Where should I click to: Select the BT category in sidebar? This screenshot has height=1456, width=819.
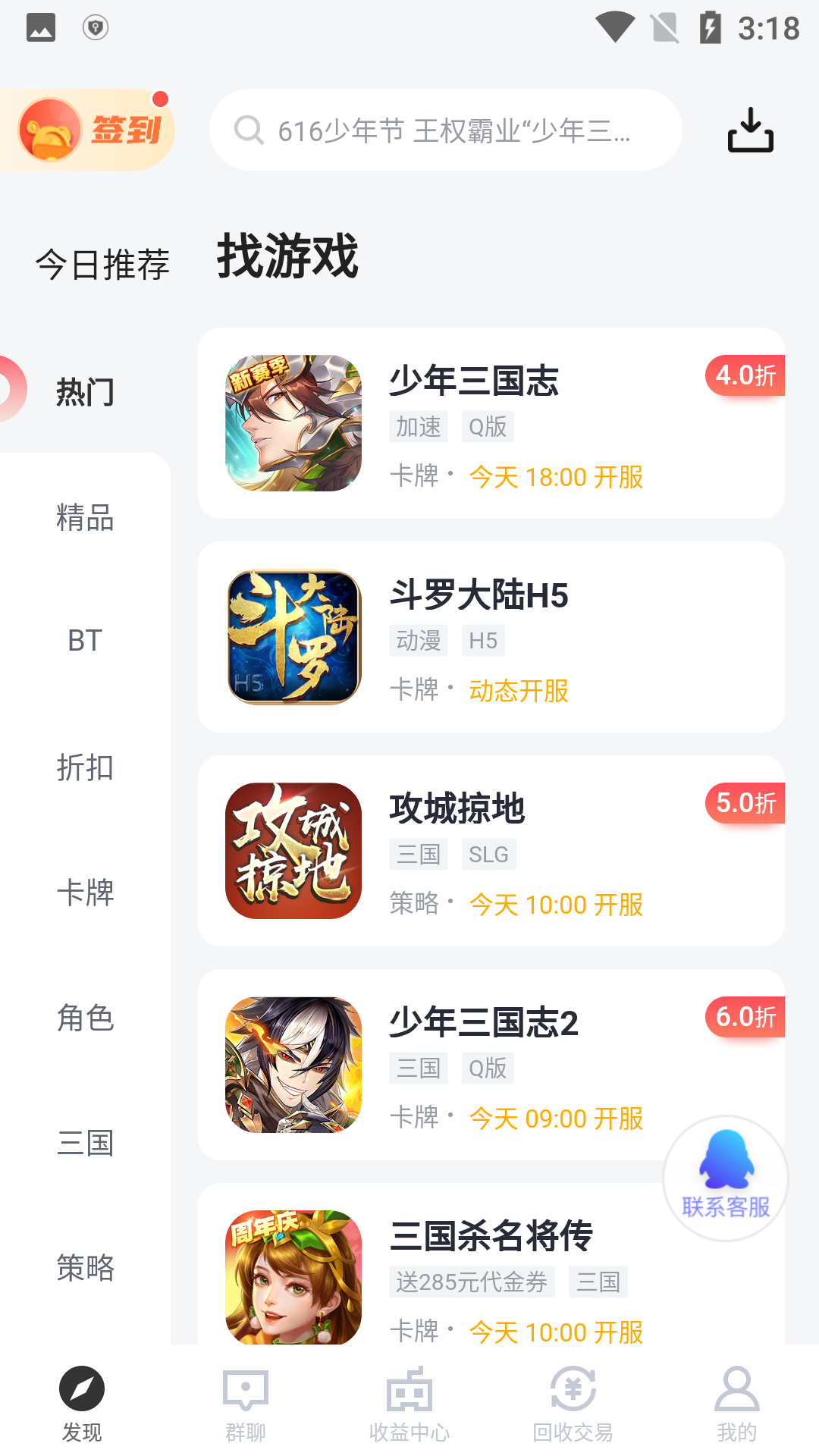pyautogui.click(x=83, y=641)
